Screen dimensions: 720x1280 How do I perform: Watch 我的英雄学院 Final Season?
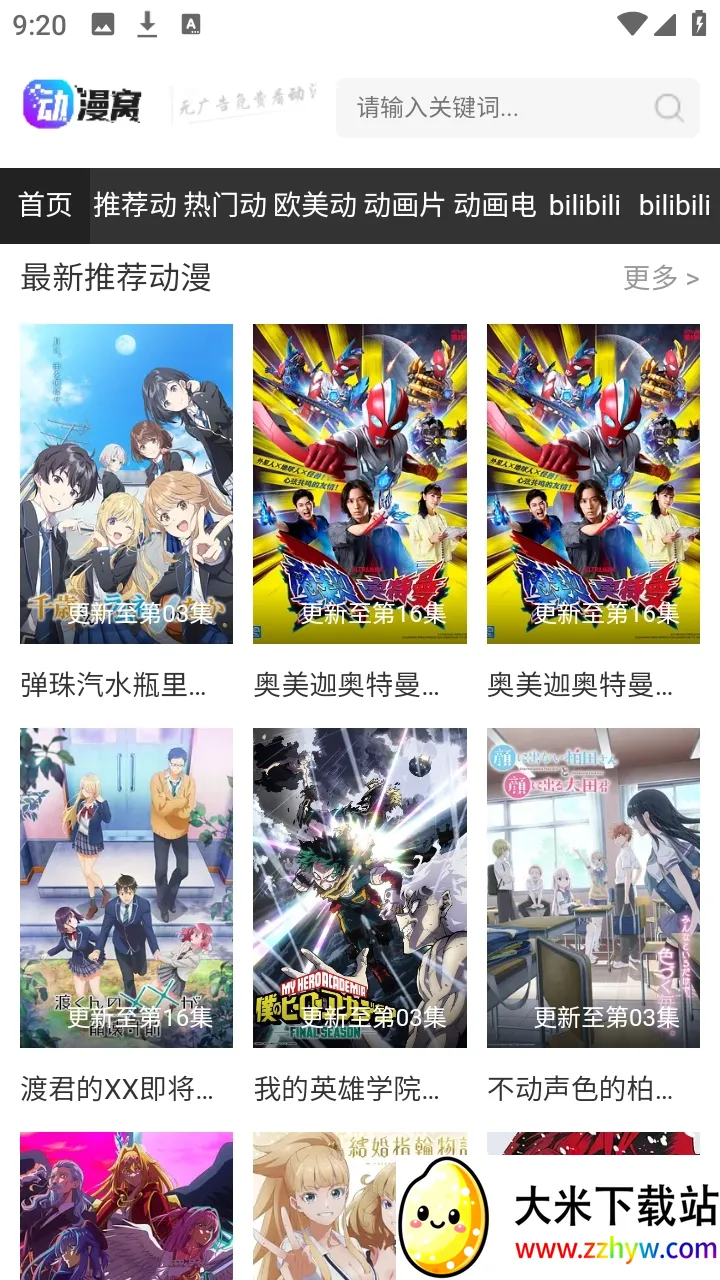click(359, 888)
